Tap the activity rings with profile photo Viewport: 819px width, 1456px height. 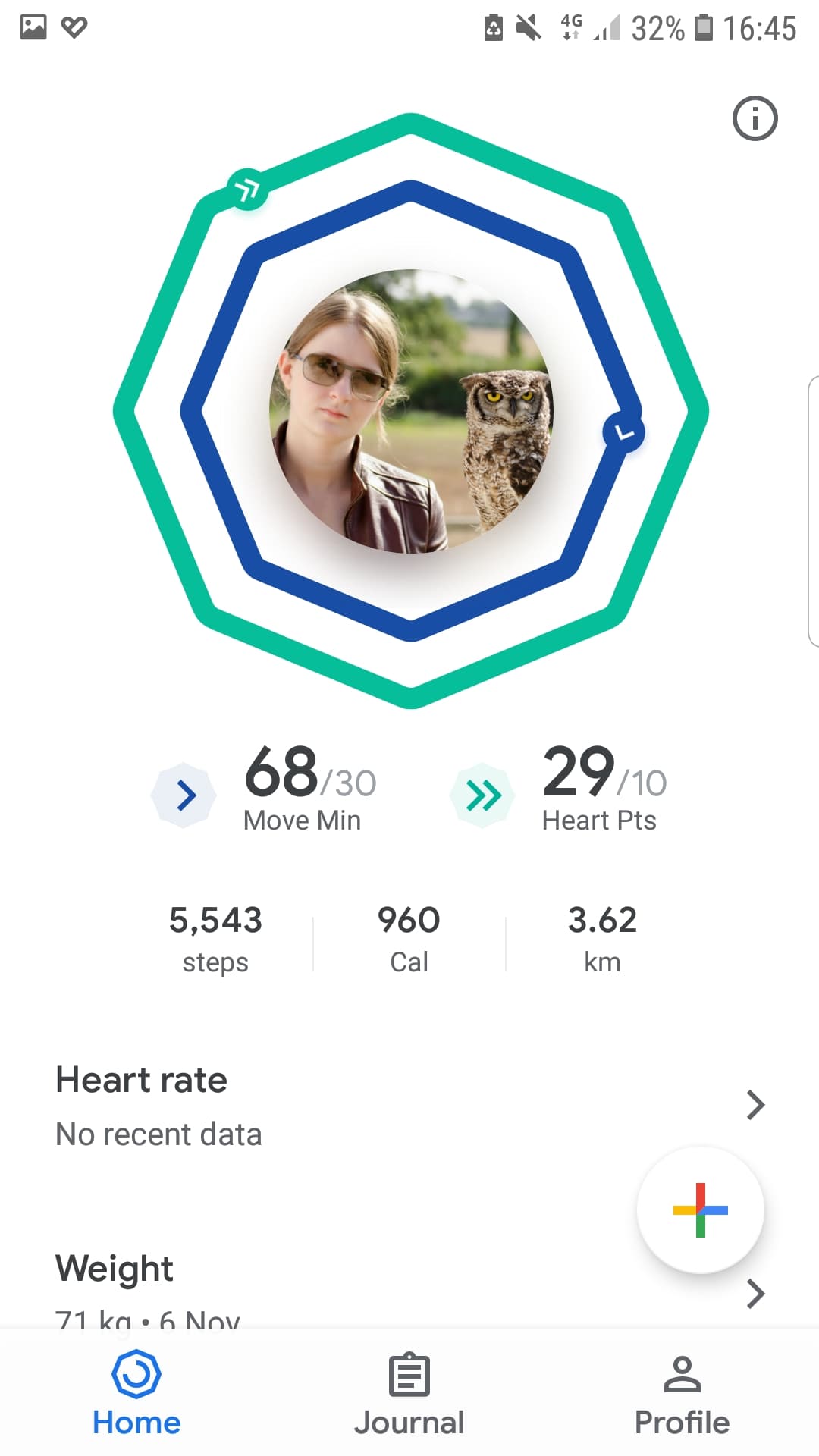point(410,410)
